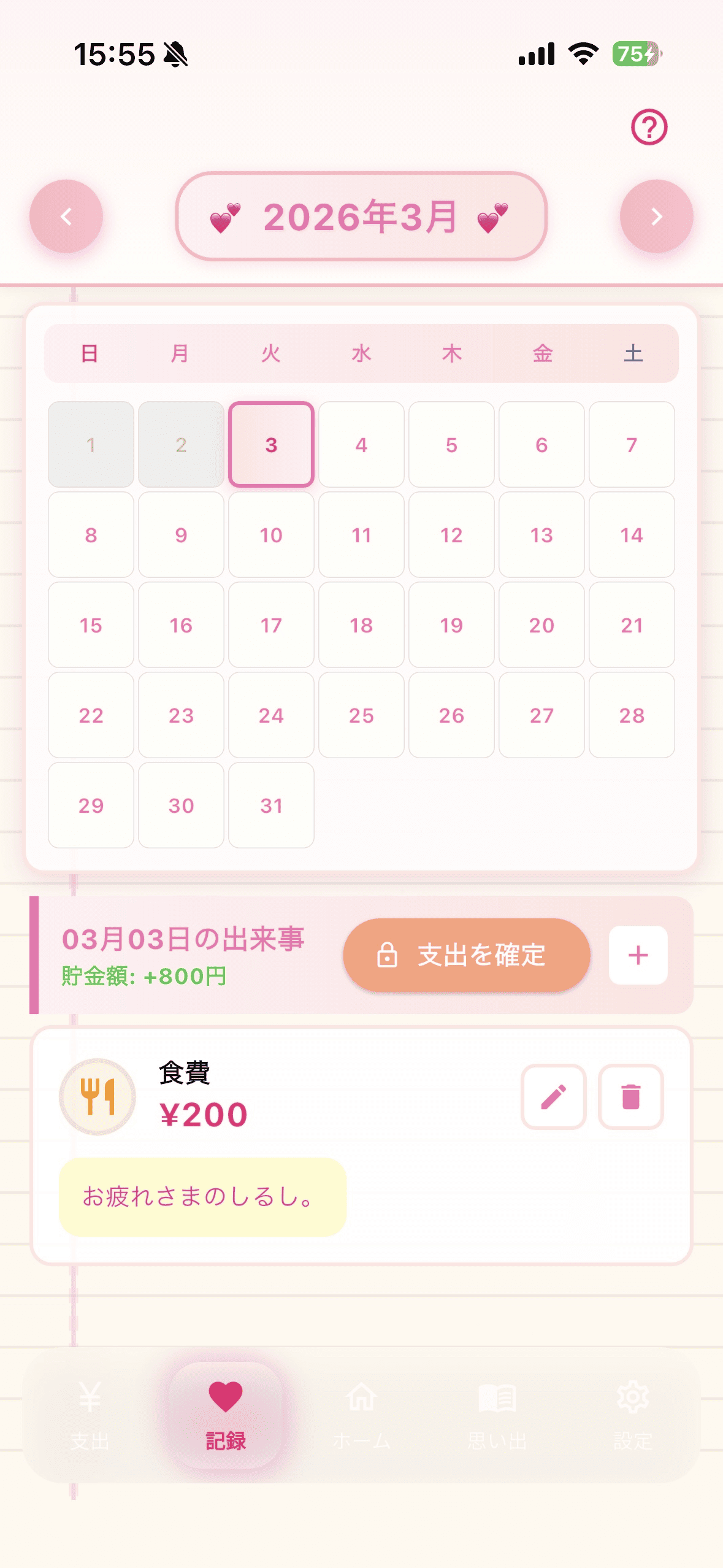Screen dimensions: 723x1568
Task: Select March 31 on the calendar
Action: pyautogui.click(x=271, y=805)
